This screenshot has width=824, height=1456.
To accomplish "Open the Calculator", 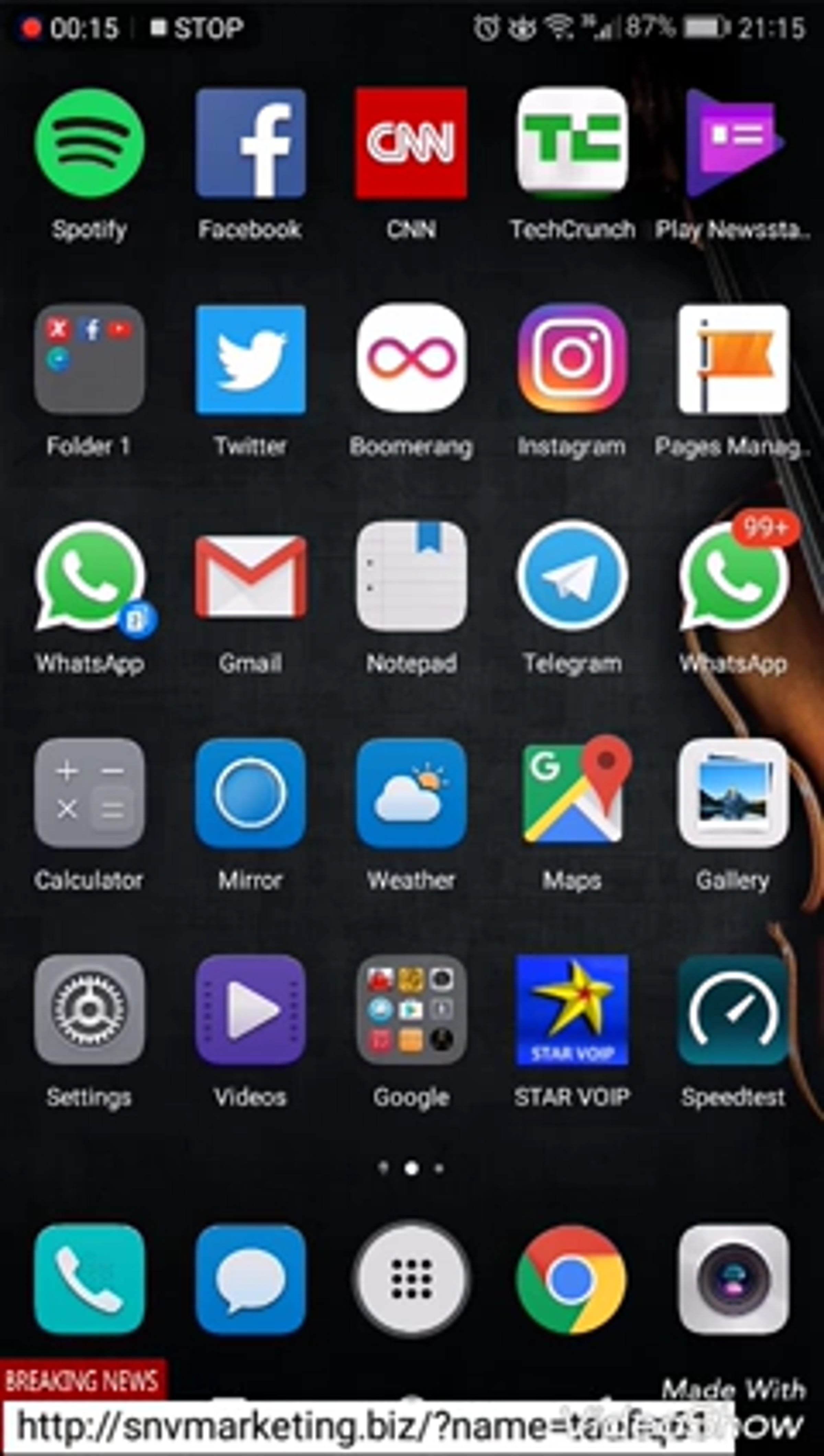I will (x=89, y=793).
